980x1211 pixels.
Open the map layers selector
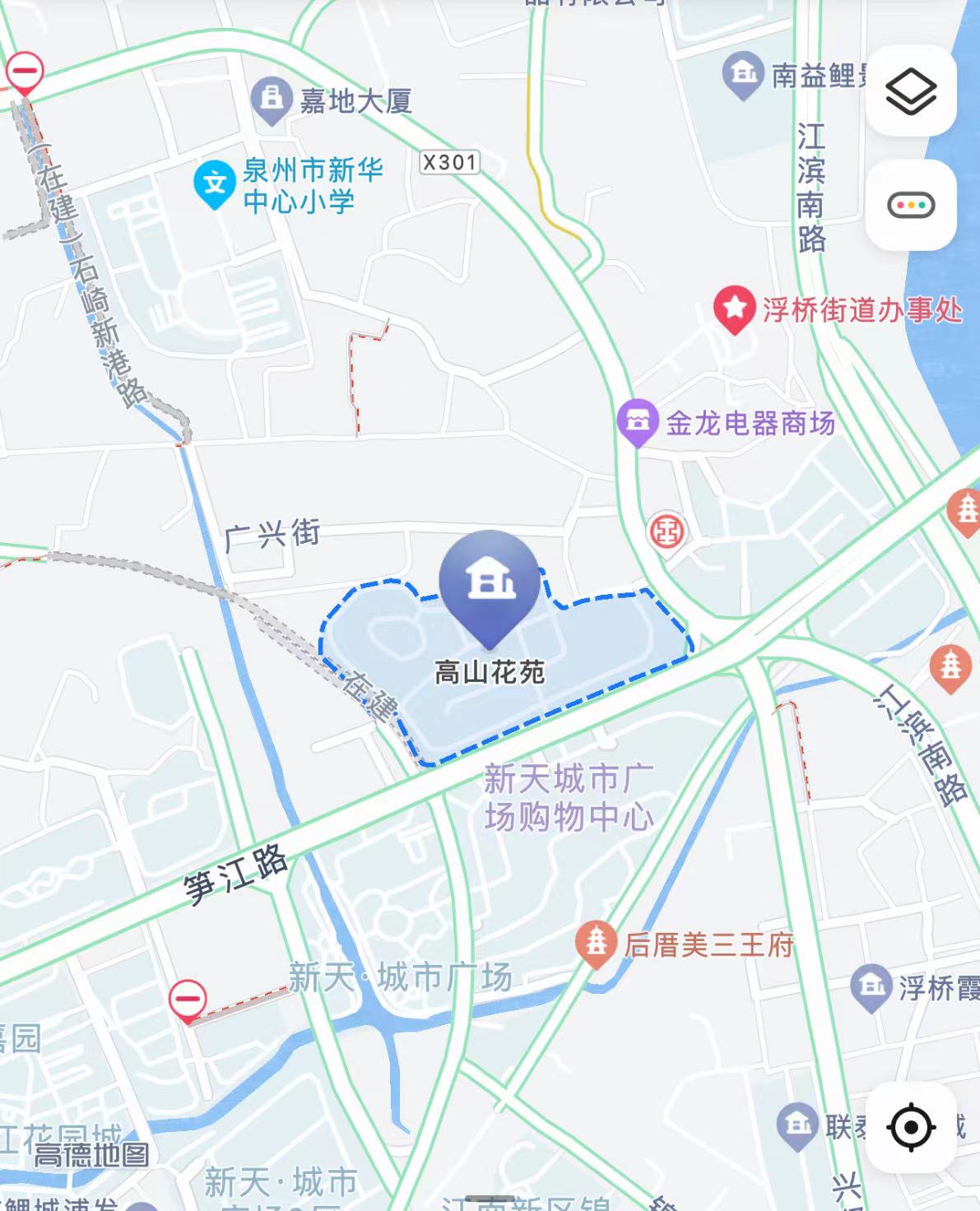910,91
